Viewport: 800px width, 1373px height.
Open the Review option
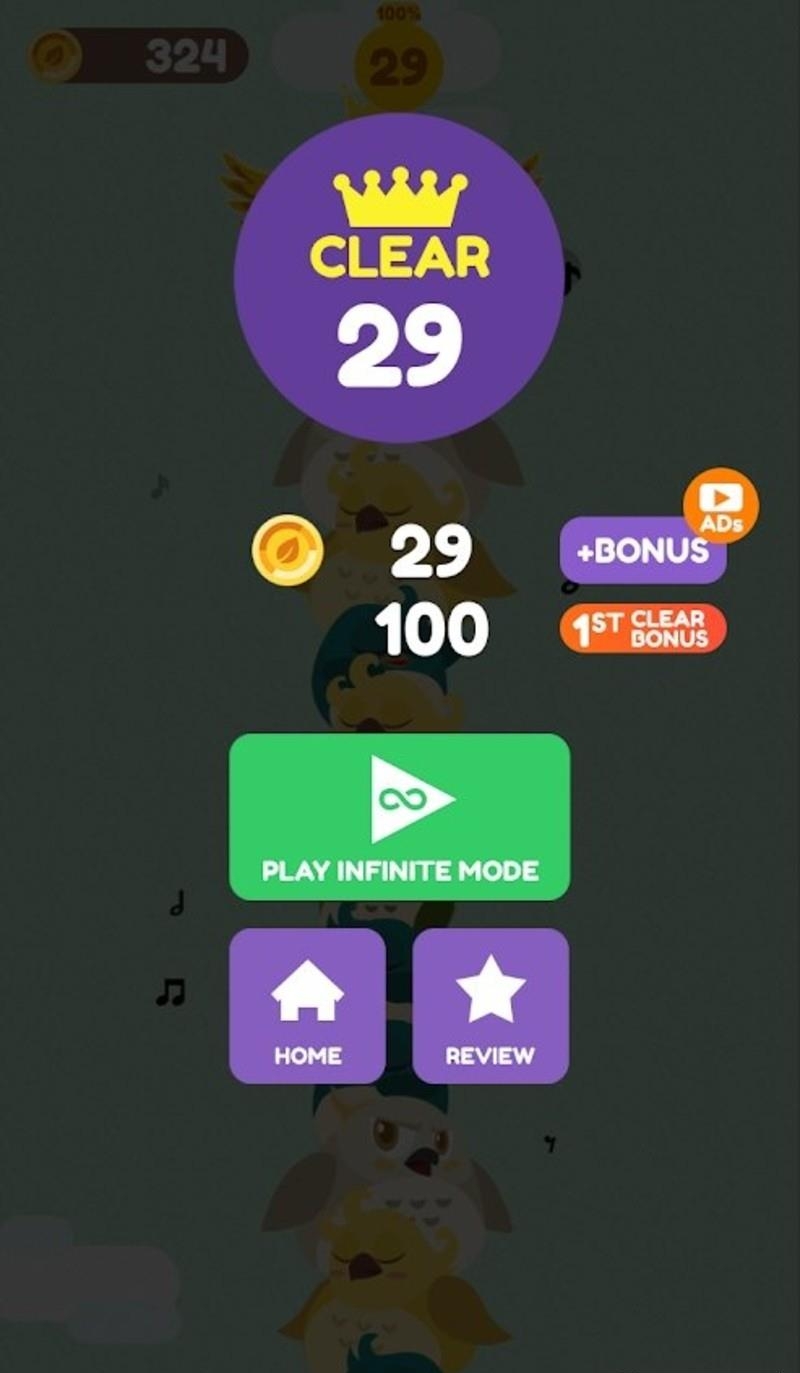[490, 1005]
